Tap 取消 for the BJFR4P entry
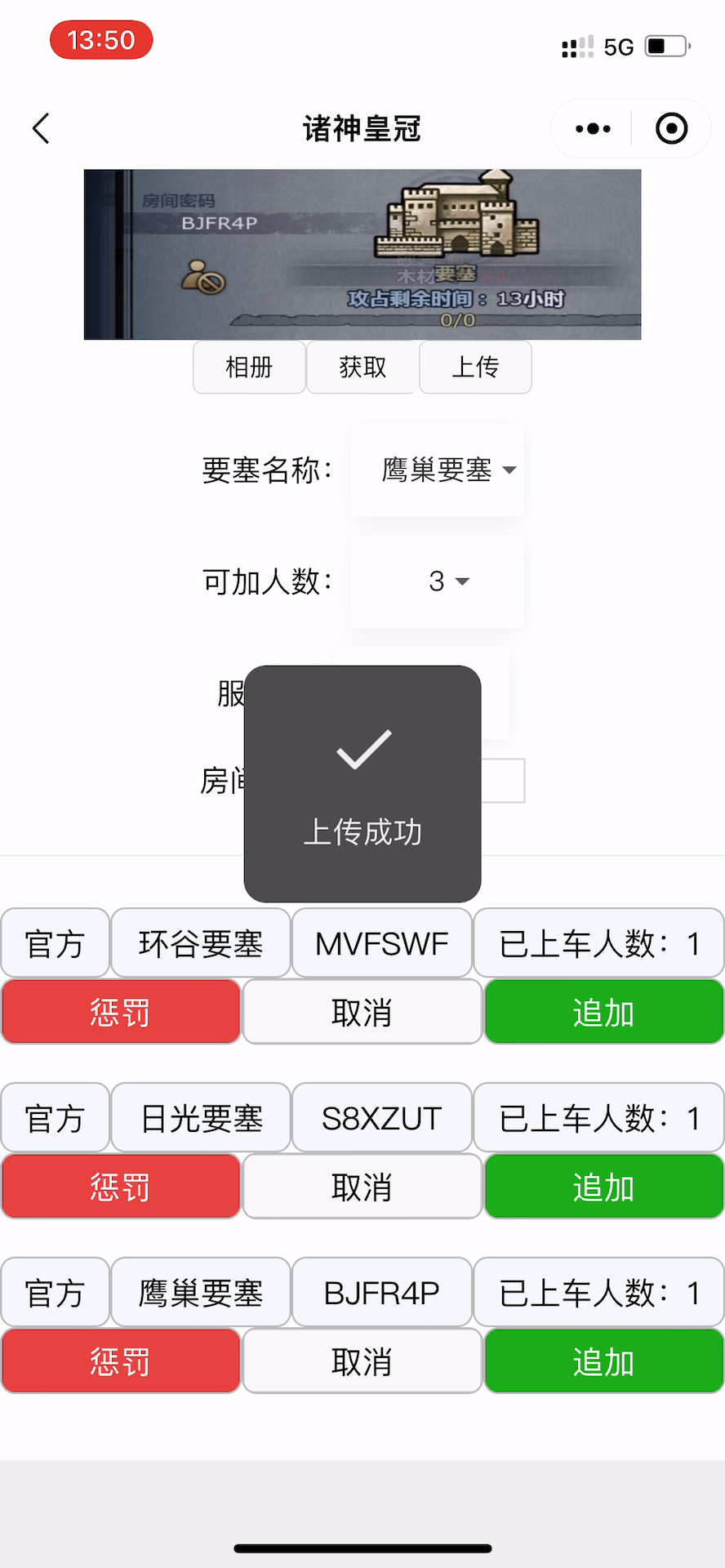This screenshot has width=725, height=1568. point(362,1361)
